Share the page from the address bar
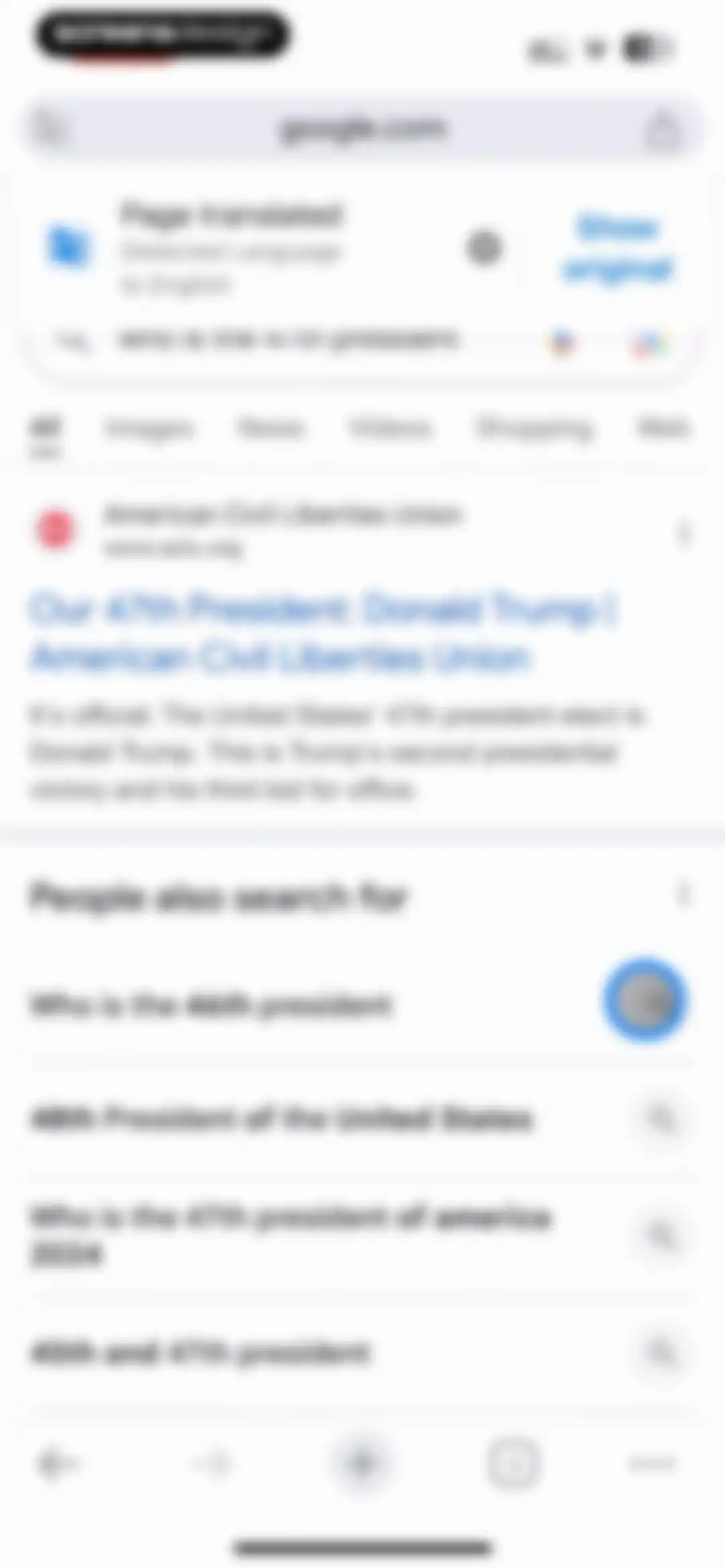 (663, 129)
